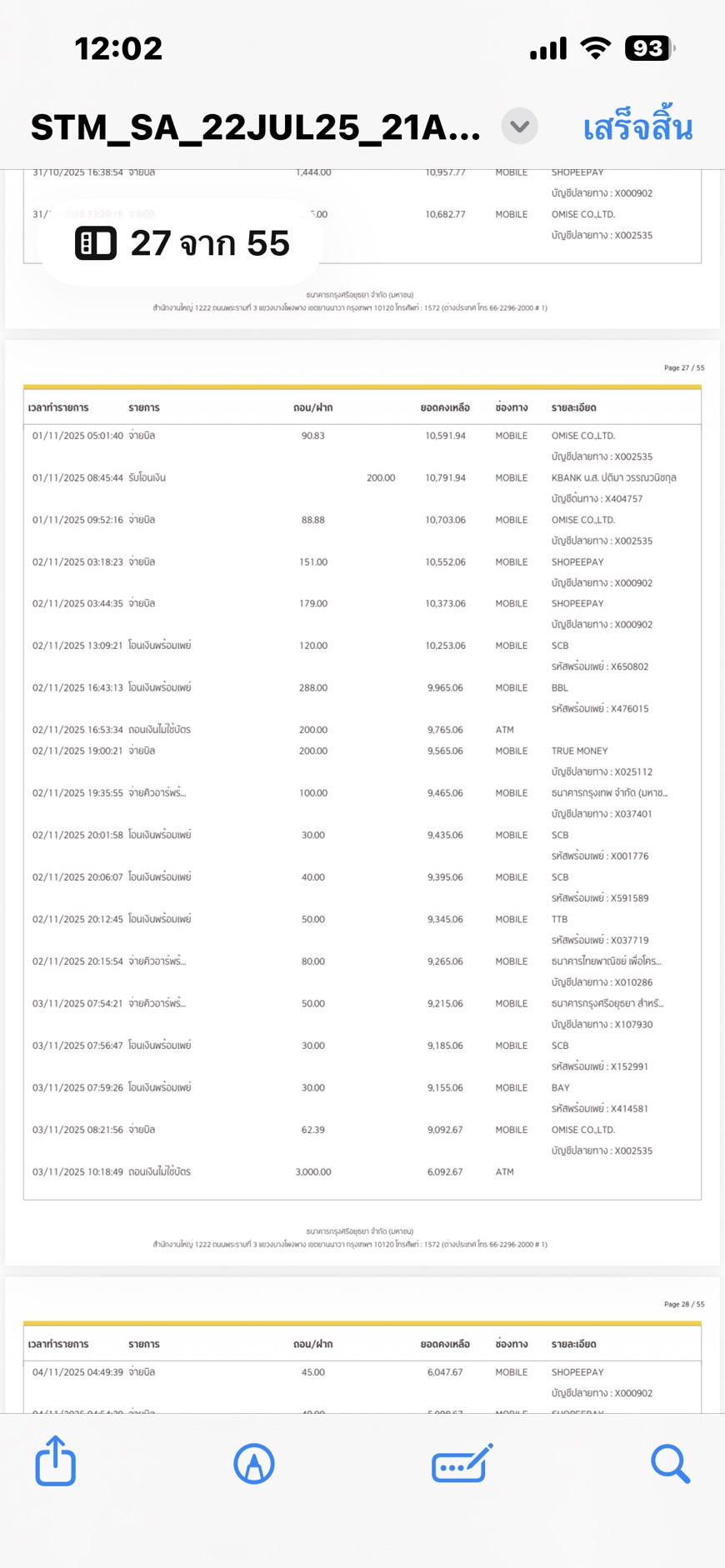Open the markup pen tool

254,1463
